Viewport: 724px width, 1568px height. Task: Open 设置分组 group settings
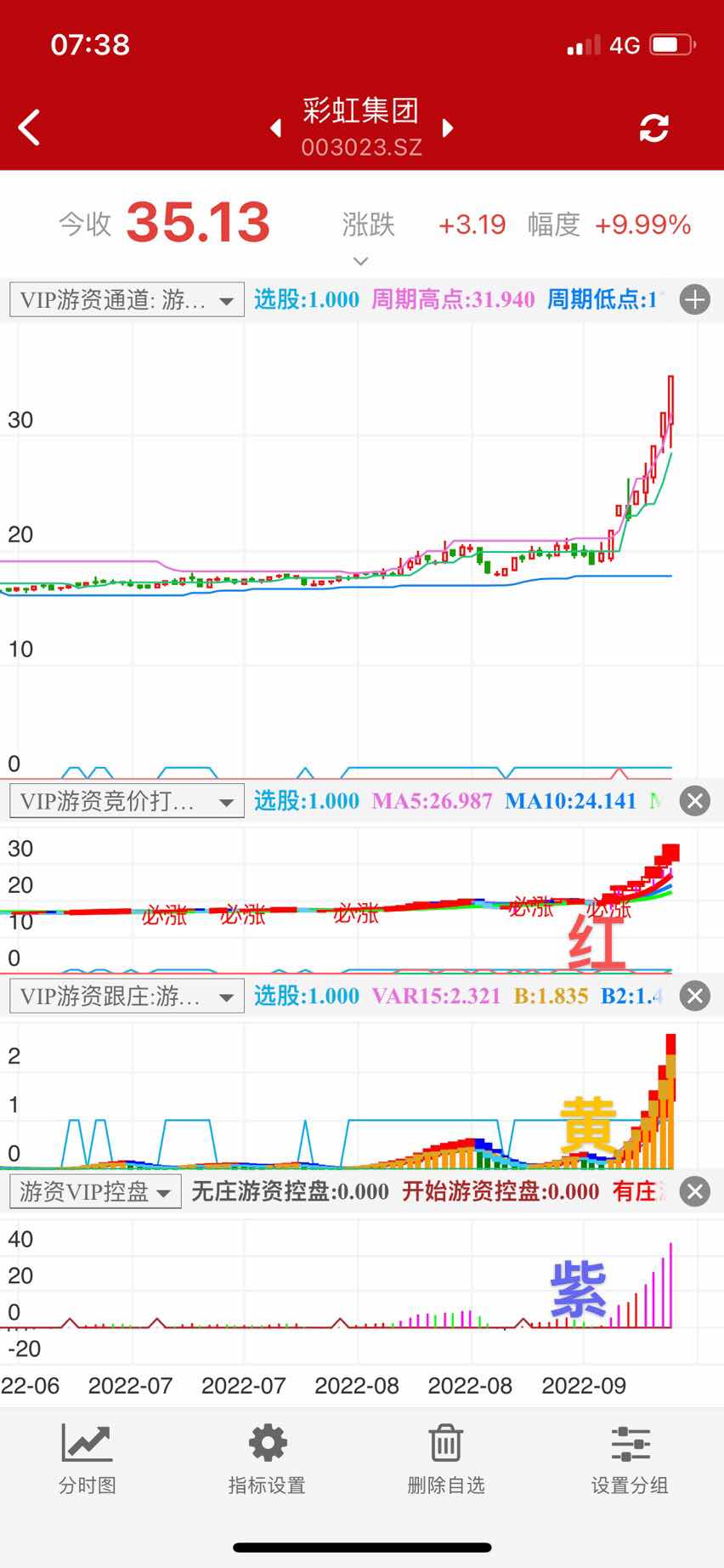630,1460
